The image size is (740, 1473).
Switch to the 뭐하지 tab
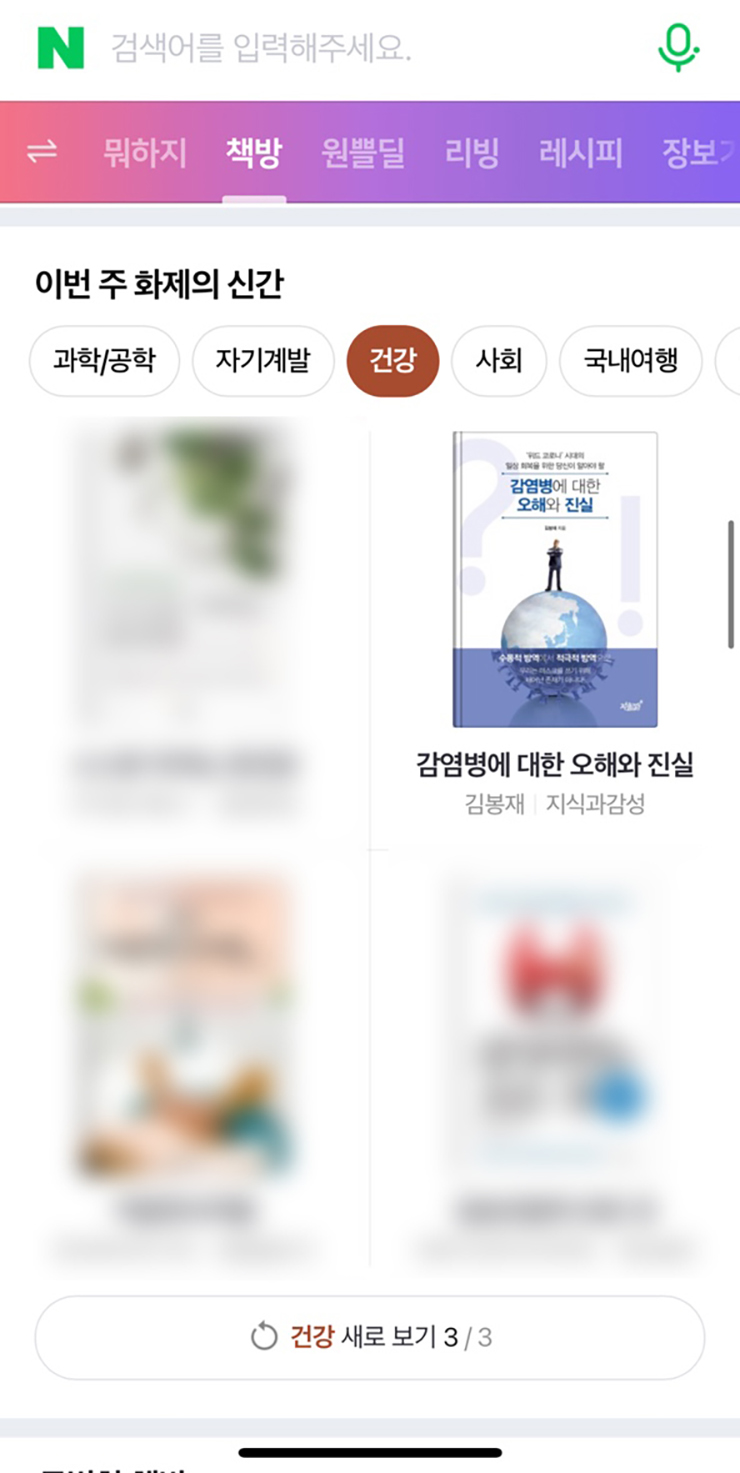point(145,153)
